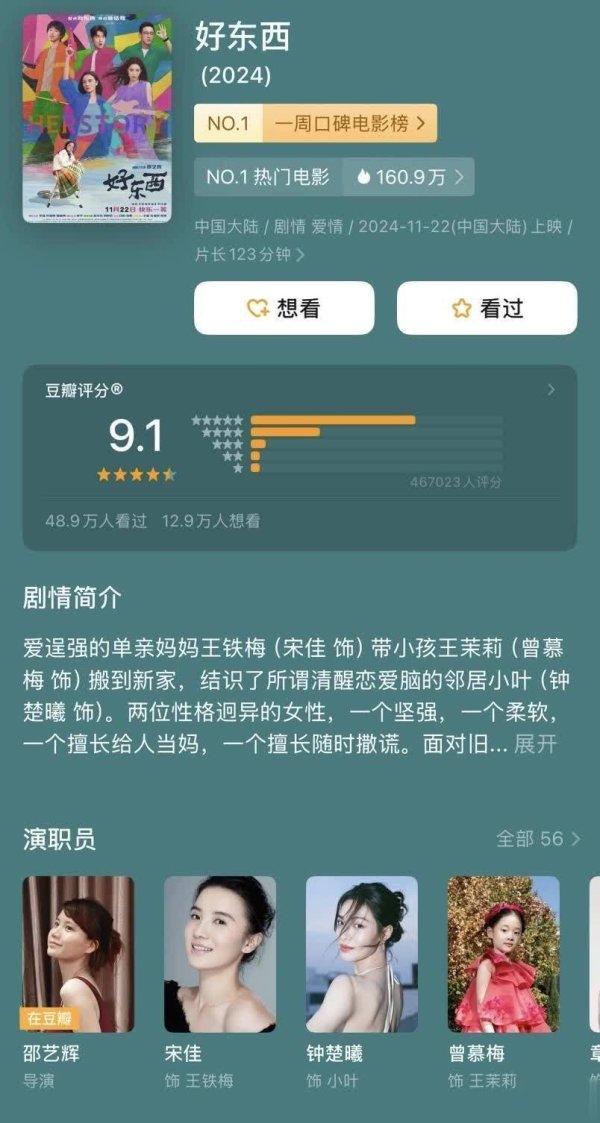Mark the movie as 想看
The height and width of the screenshot is (1123, 600).
click(284, 308)
